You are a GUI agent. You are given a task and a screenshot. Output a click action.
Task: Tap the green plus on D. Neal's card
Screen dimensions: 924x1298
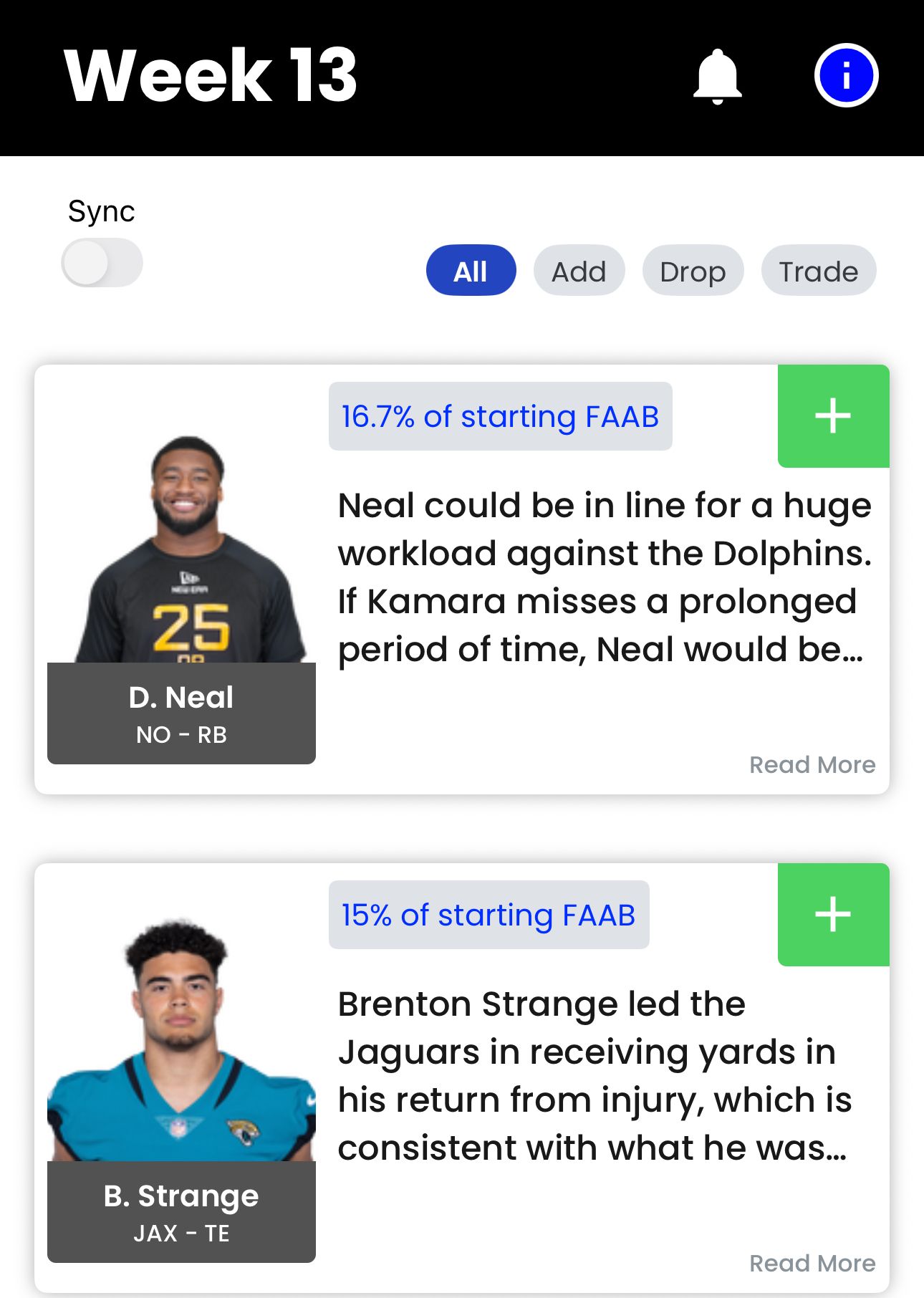point(833,416)
